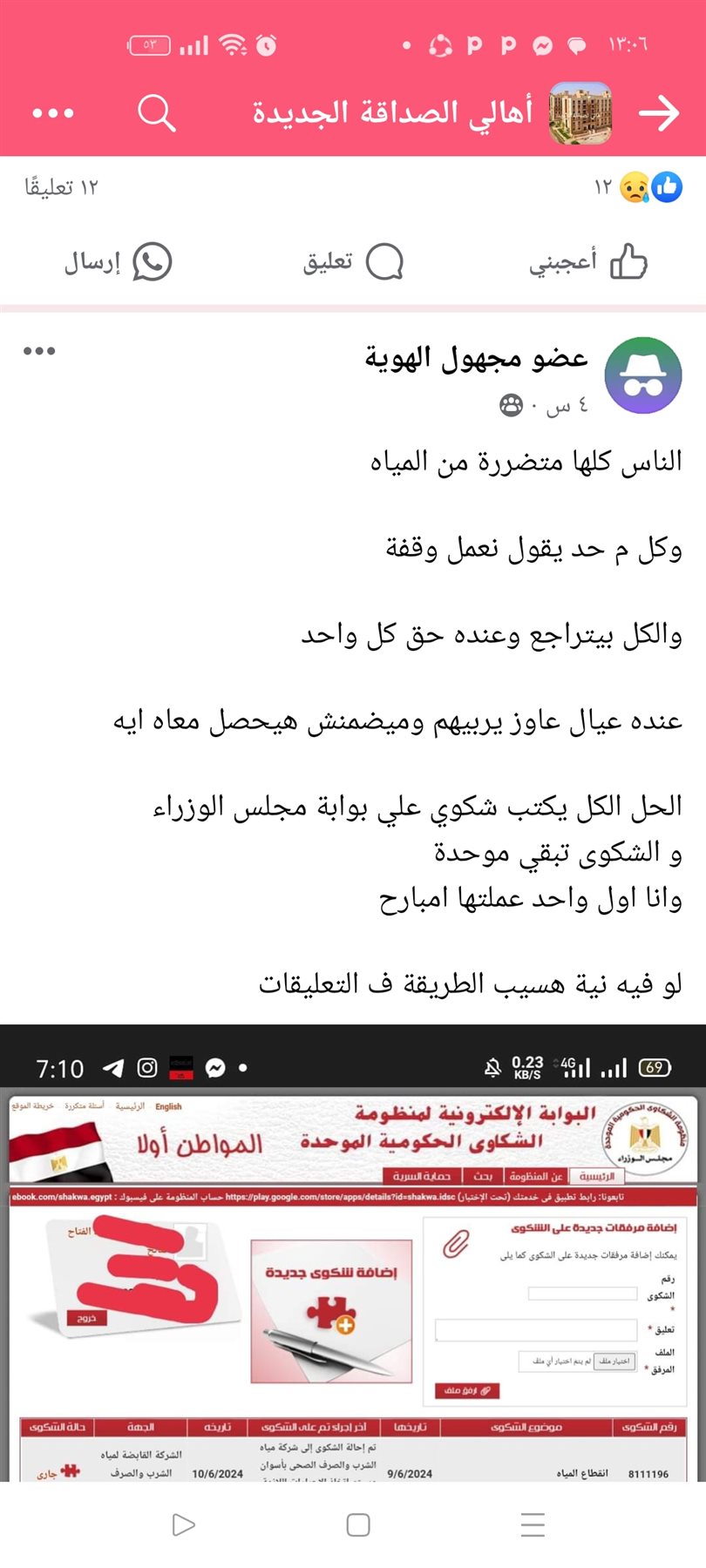Tap تعليق to write a comment
The width and height of the screenshot is (706, 1568).
[353, 261]
